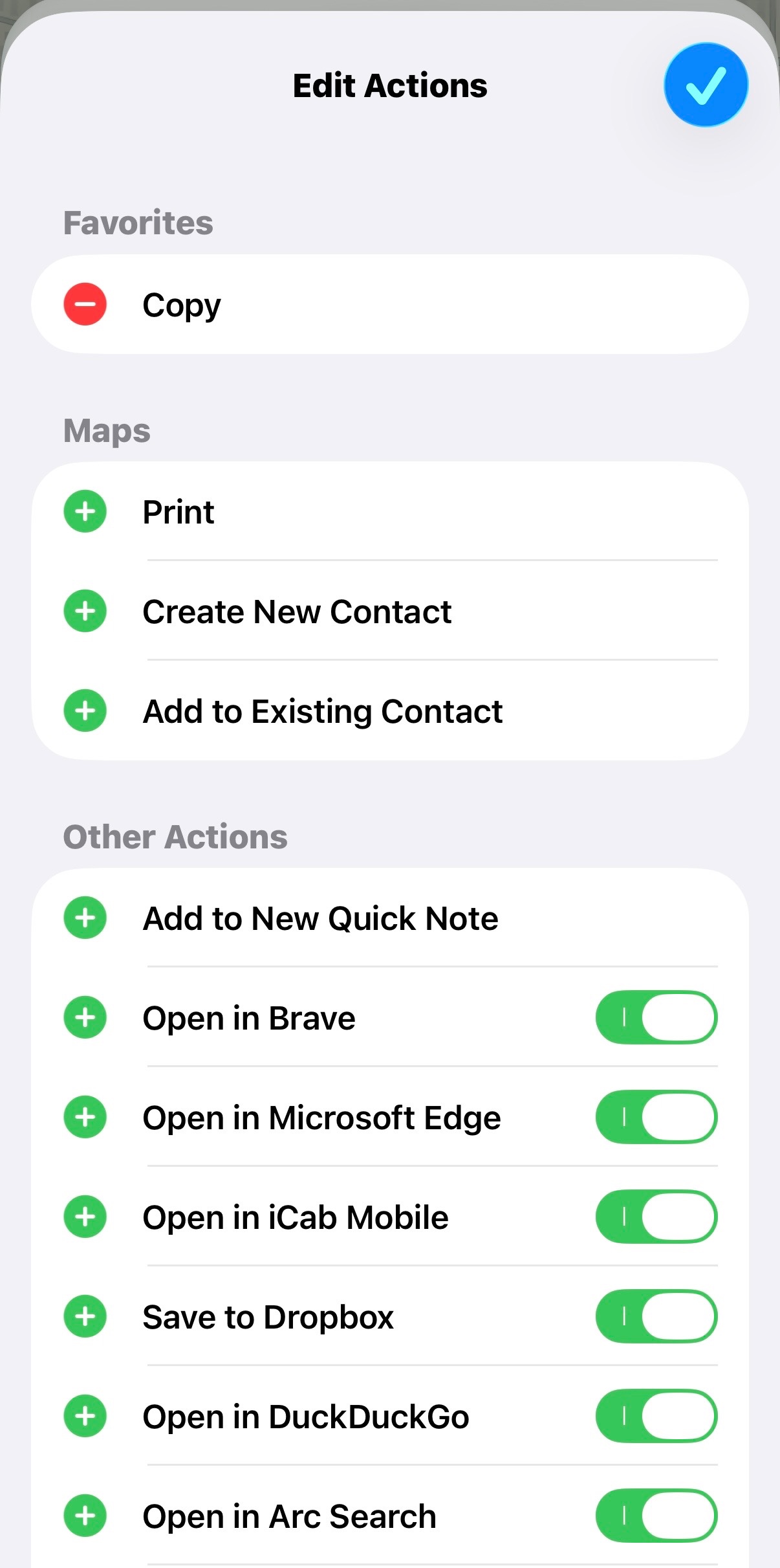The width and height of the screenshot is (780, 1568).
Task: Add Create New Contact to Favorites
Action: coord(85,611)
